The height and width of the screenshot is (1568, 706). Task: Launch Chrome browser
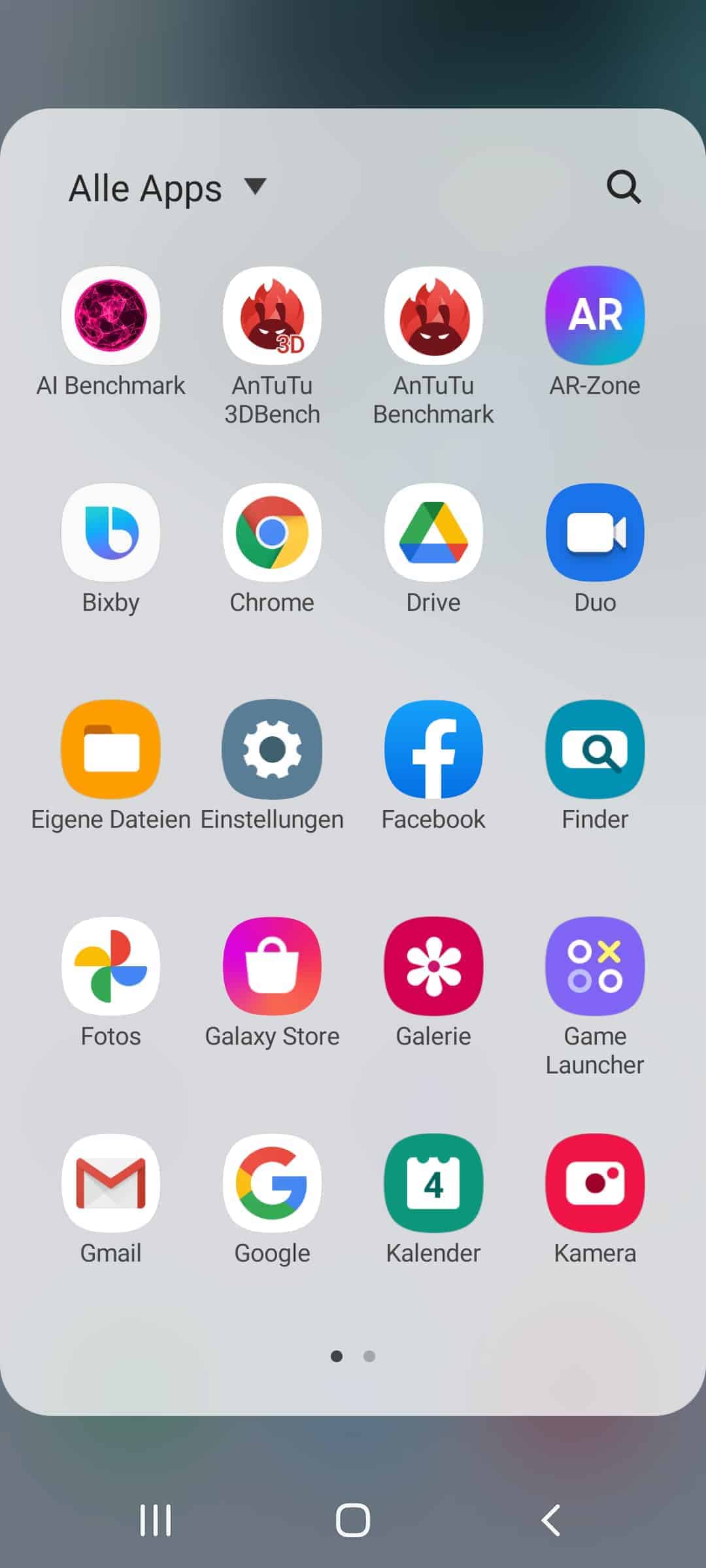(x=272, y=532)
